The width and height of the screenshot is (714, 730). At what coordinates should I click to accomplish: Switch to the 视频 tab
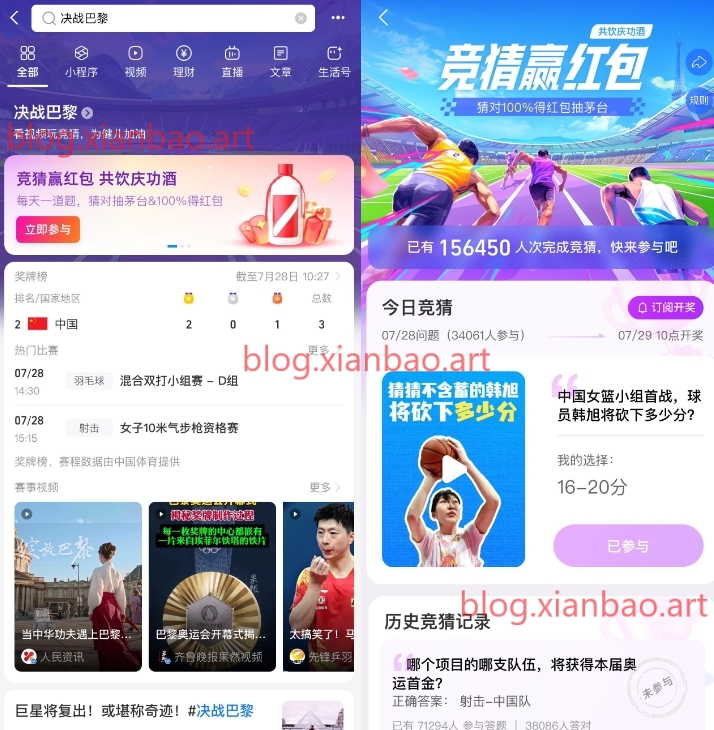click(x=135, y=61)
